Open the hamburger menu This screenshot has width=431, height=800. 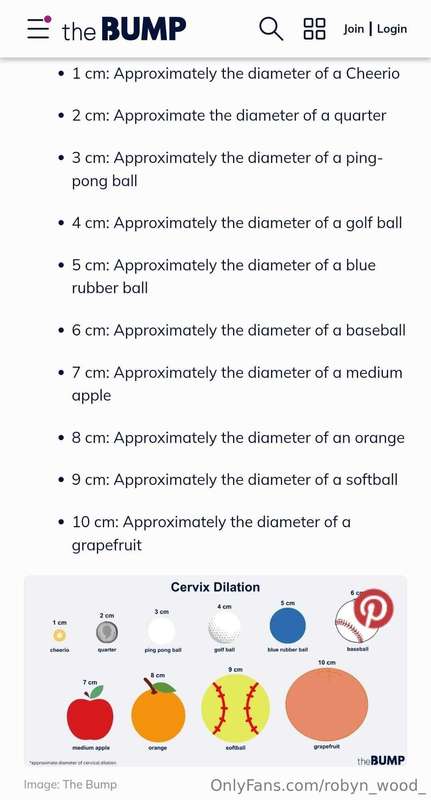coord(39,28)
